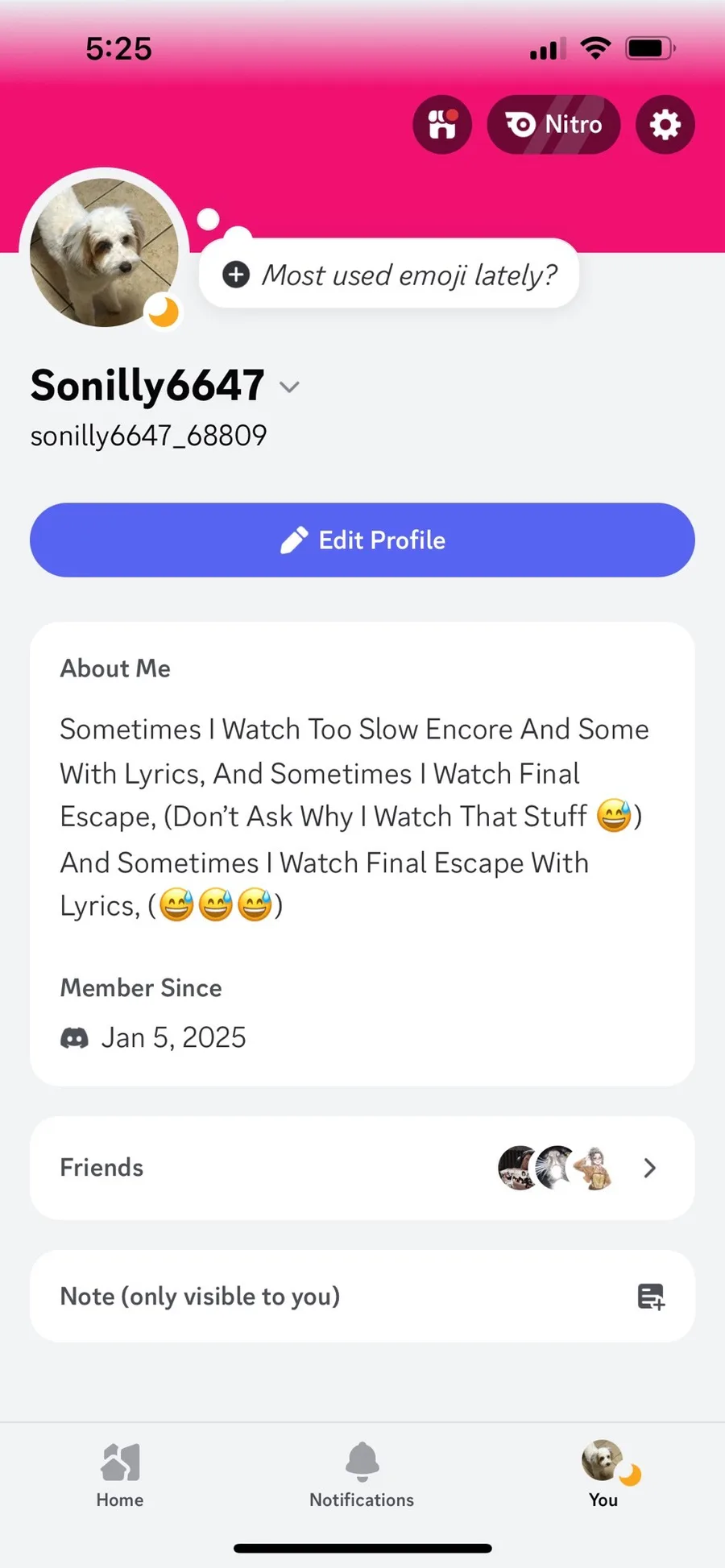Switch to the Home tab
Screen dimensions: 725x1568
pos(120,1475)
